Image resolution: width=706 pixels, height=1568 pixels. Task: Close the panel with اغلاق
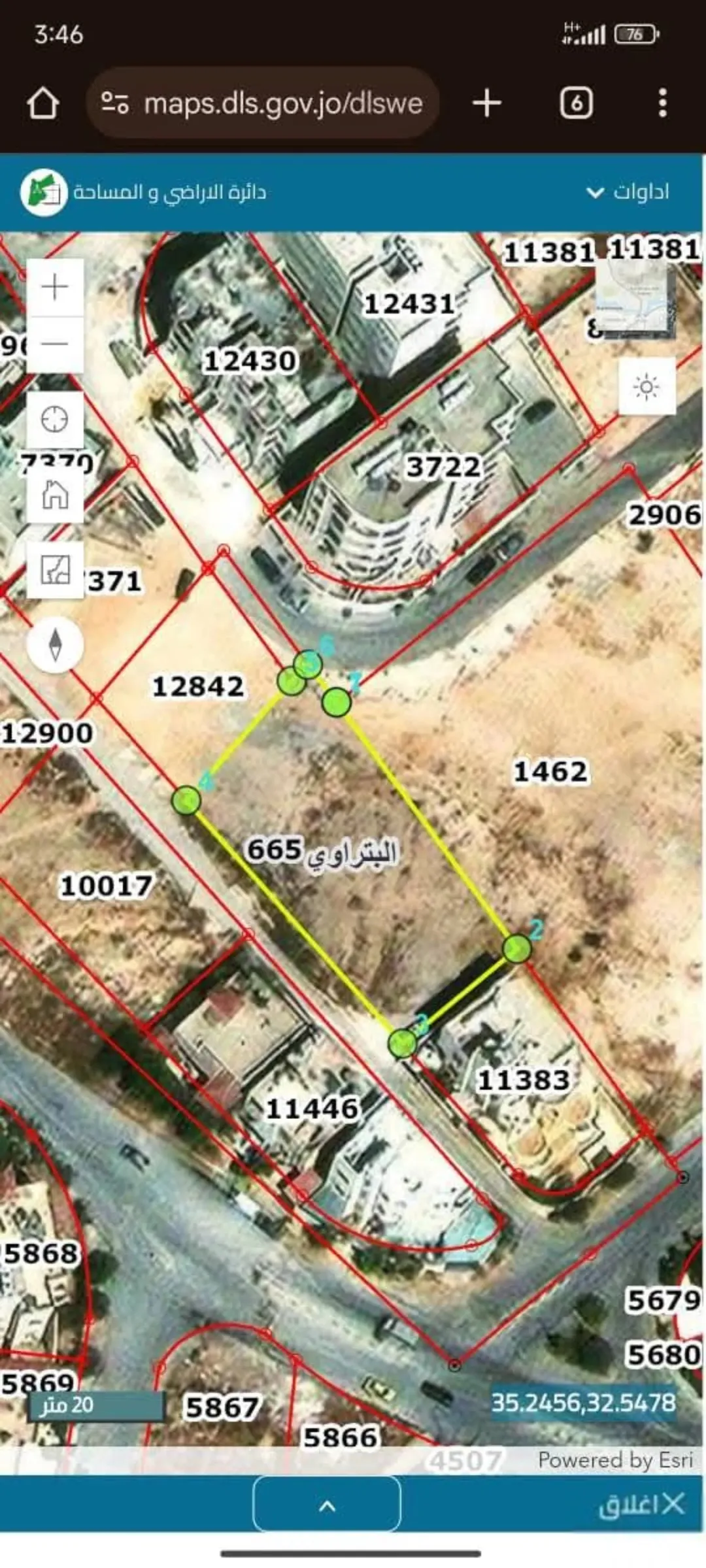[x=642, y=1505]
